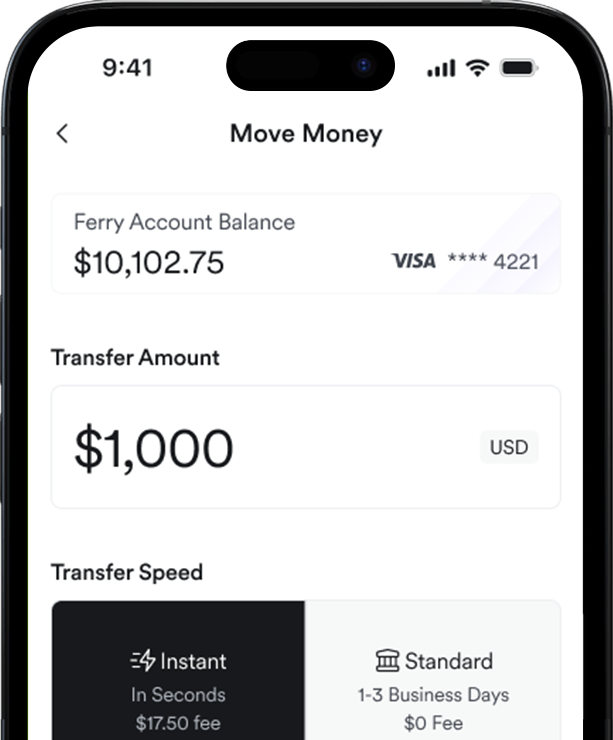Go back from Move Money
This screenshot has height=740, width=613.
[x=62, y=134]
